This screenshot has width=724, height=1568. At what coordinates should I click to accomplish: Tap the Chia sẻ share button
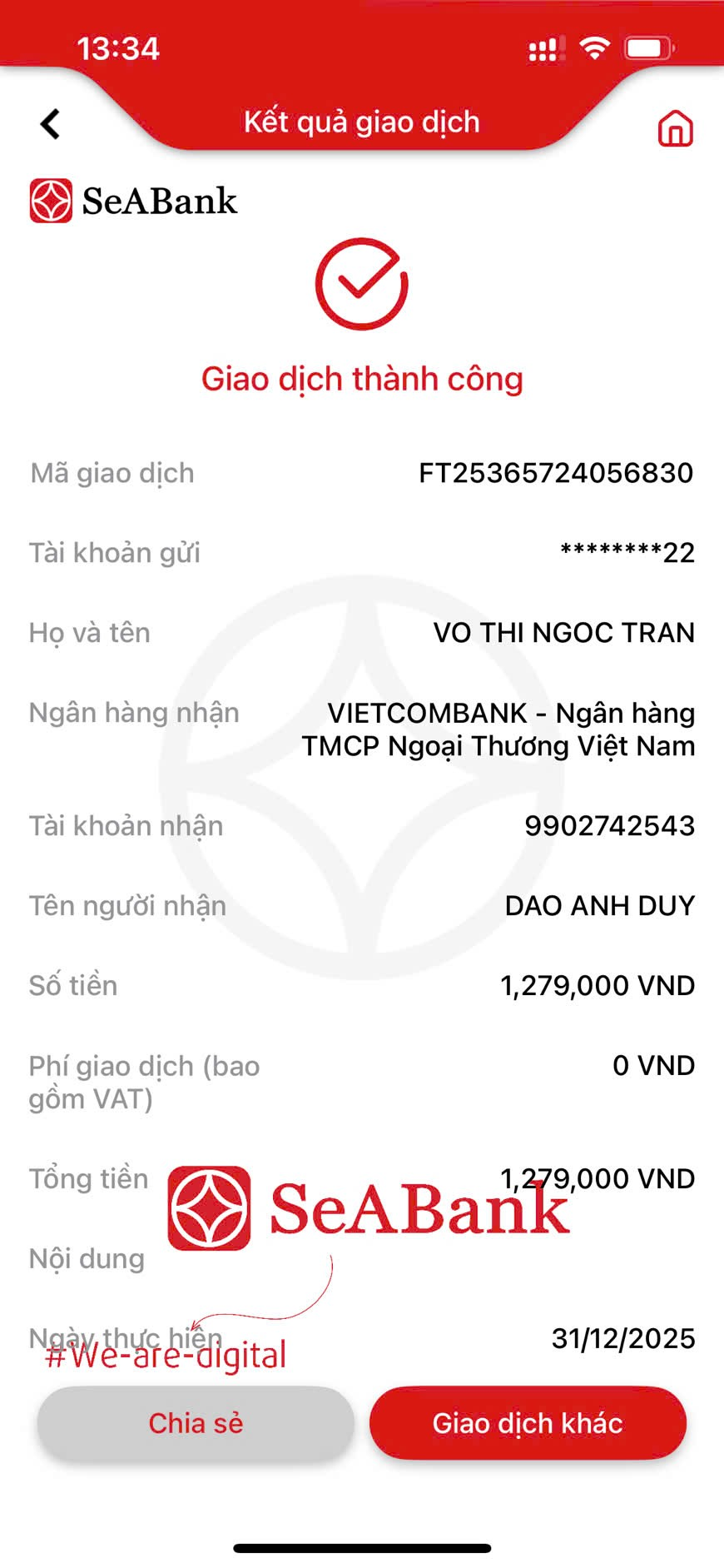(x=196, y=1423)
